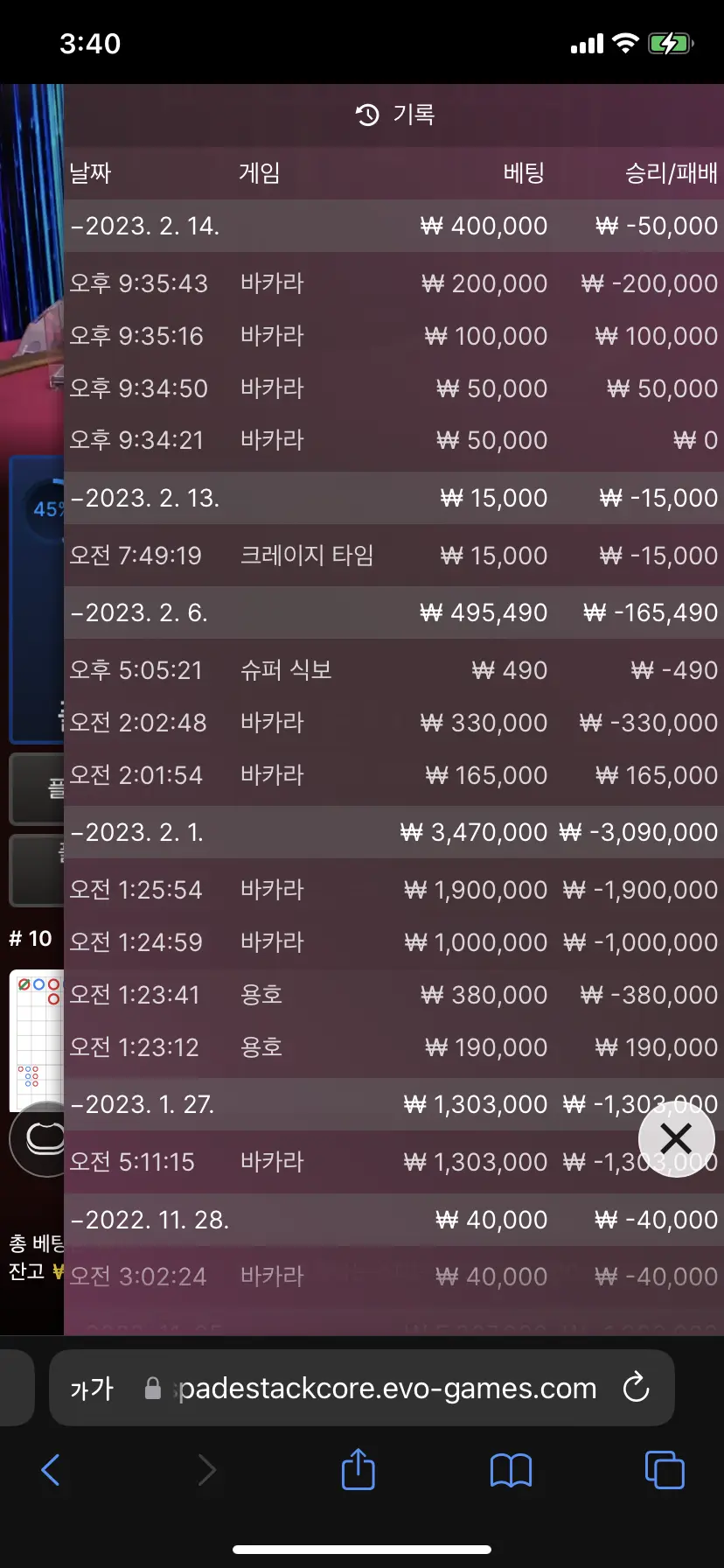Image resolution: width=724 pixels, height=1568 pixels.
Task: Collapse the 2023. 2. 6. date group
Action: (393, 612)
